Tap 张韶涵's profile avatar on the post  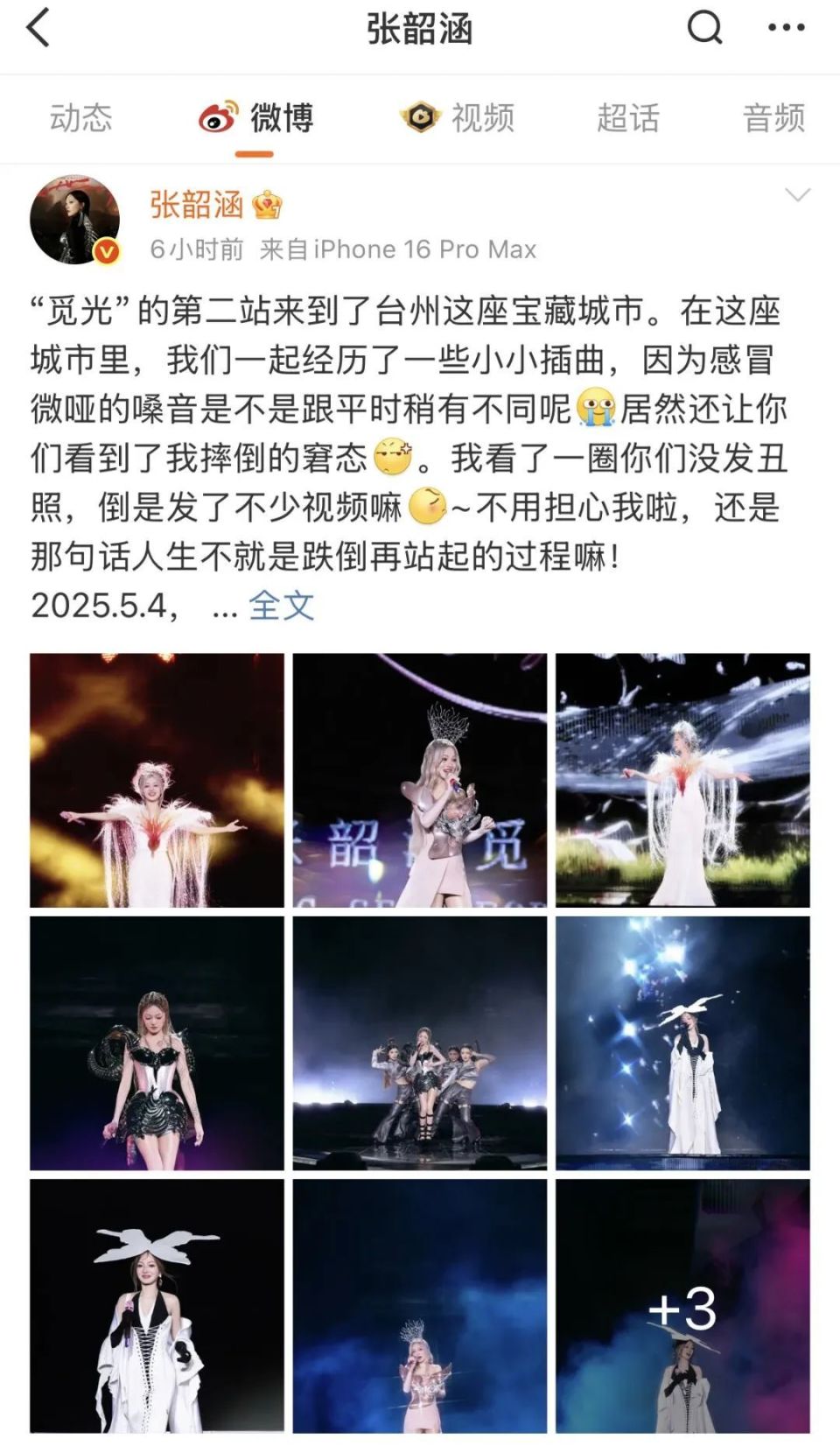75,220
